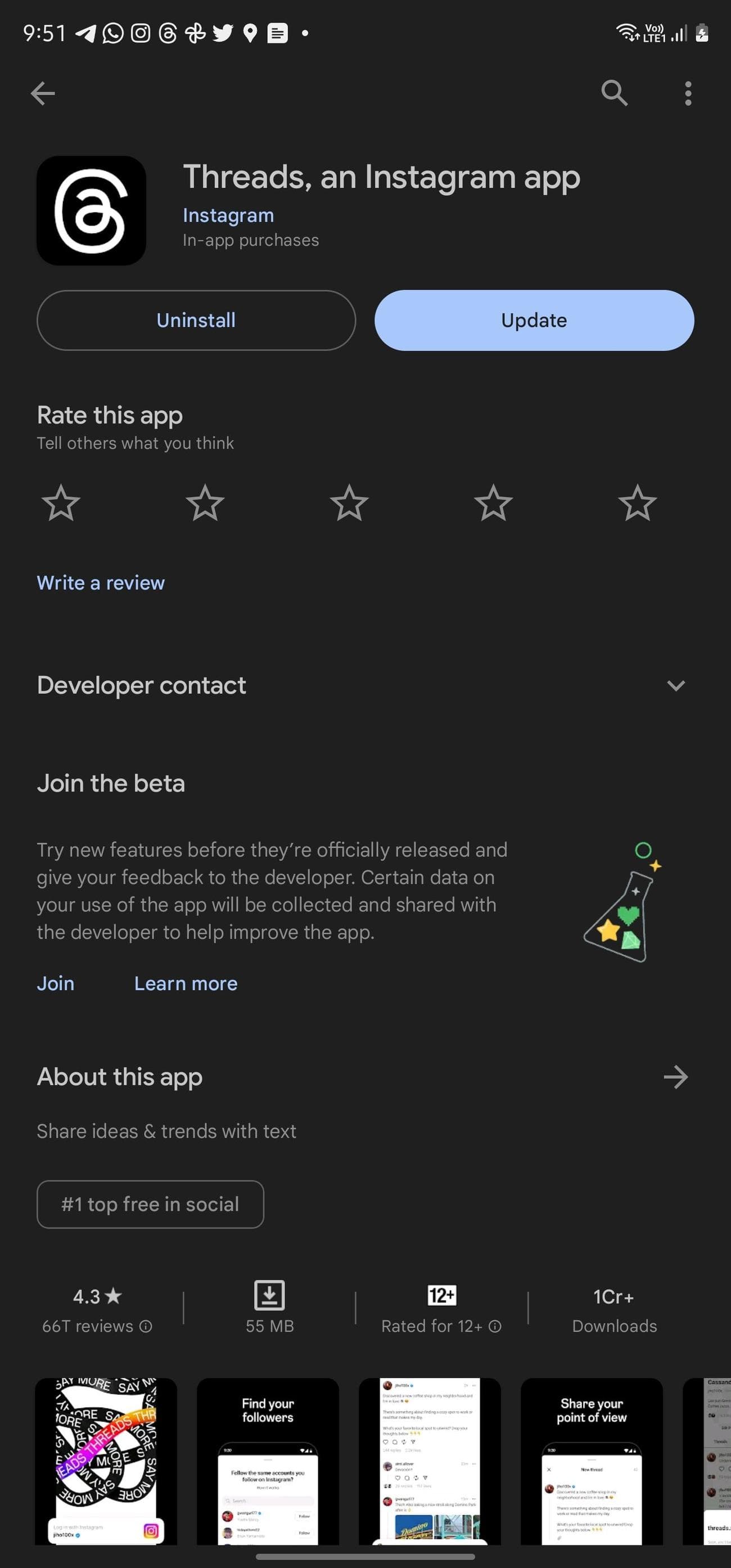
Task: Open Instagram's developer page
Action: [x=228, y=215]
